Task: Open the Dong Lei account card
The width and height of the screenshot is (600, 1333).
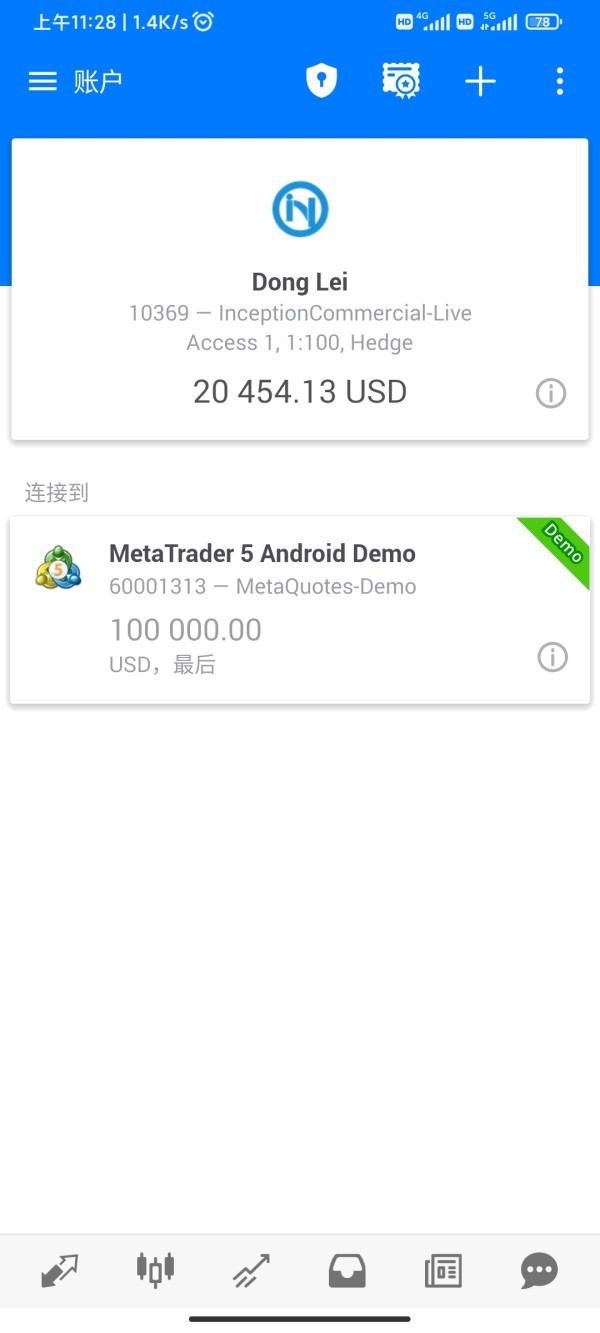Action: tap(300, 289)
